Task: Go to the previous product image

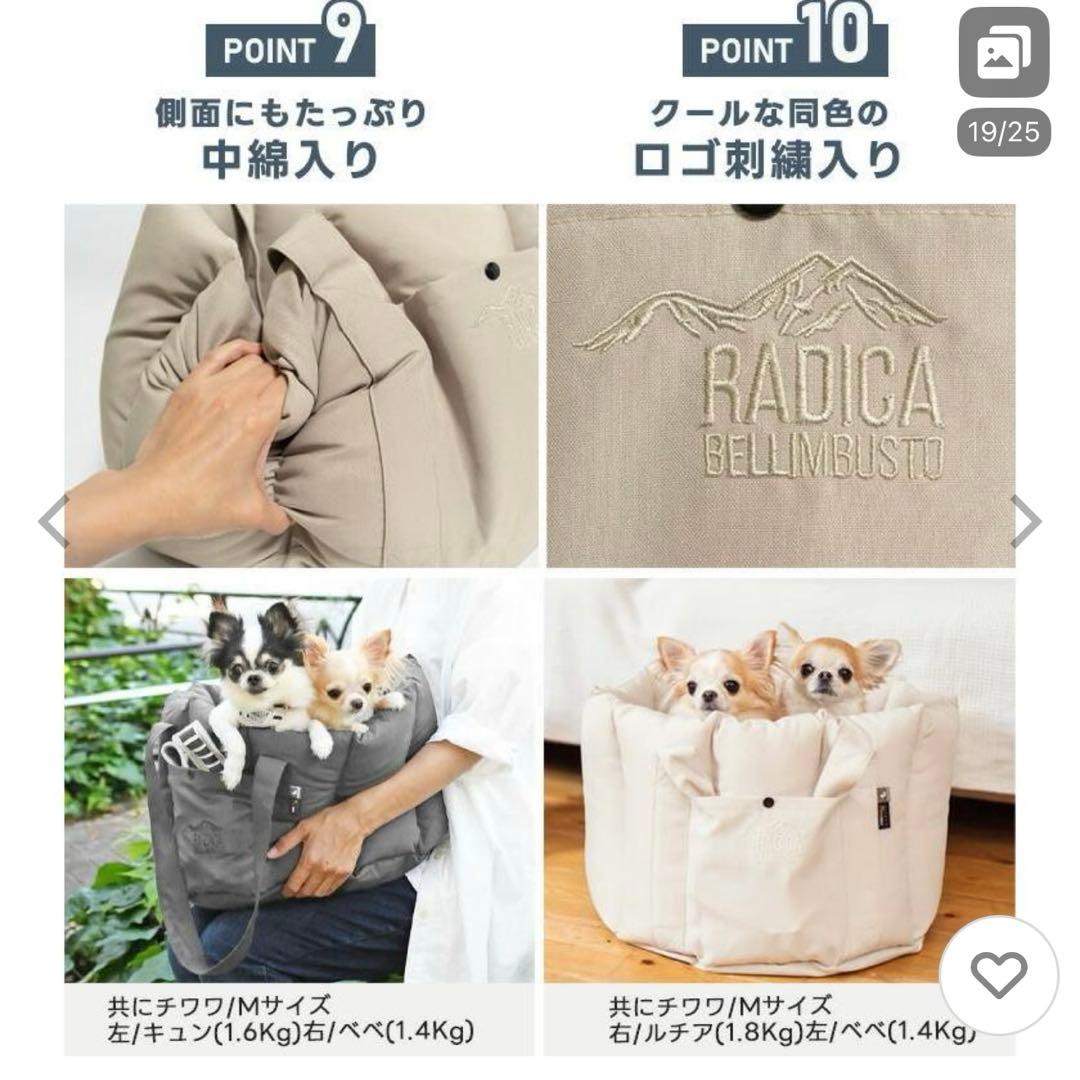Action: (x=53, y=521)
